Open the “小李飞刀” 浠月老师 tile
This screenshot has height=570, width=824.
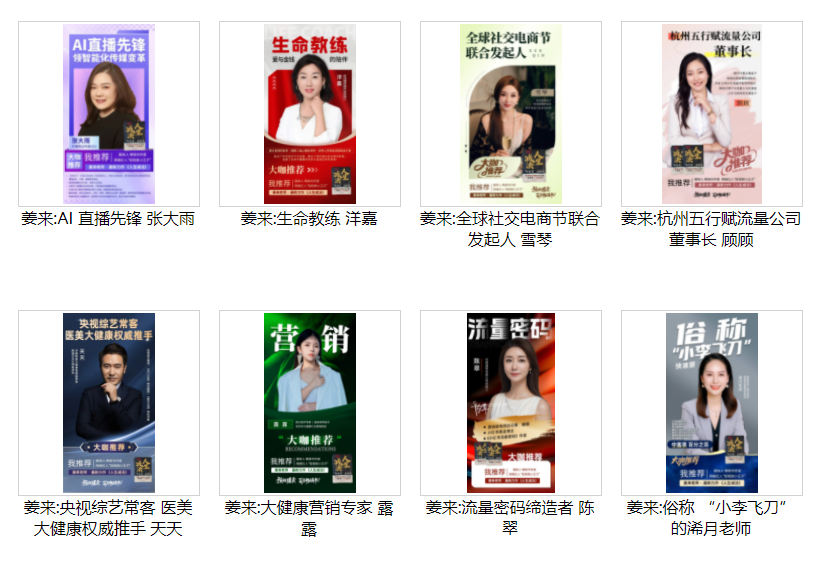712,402
